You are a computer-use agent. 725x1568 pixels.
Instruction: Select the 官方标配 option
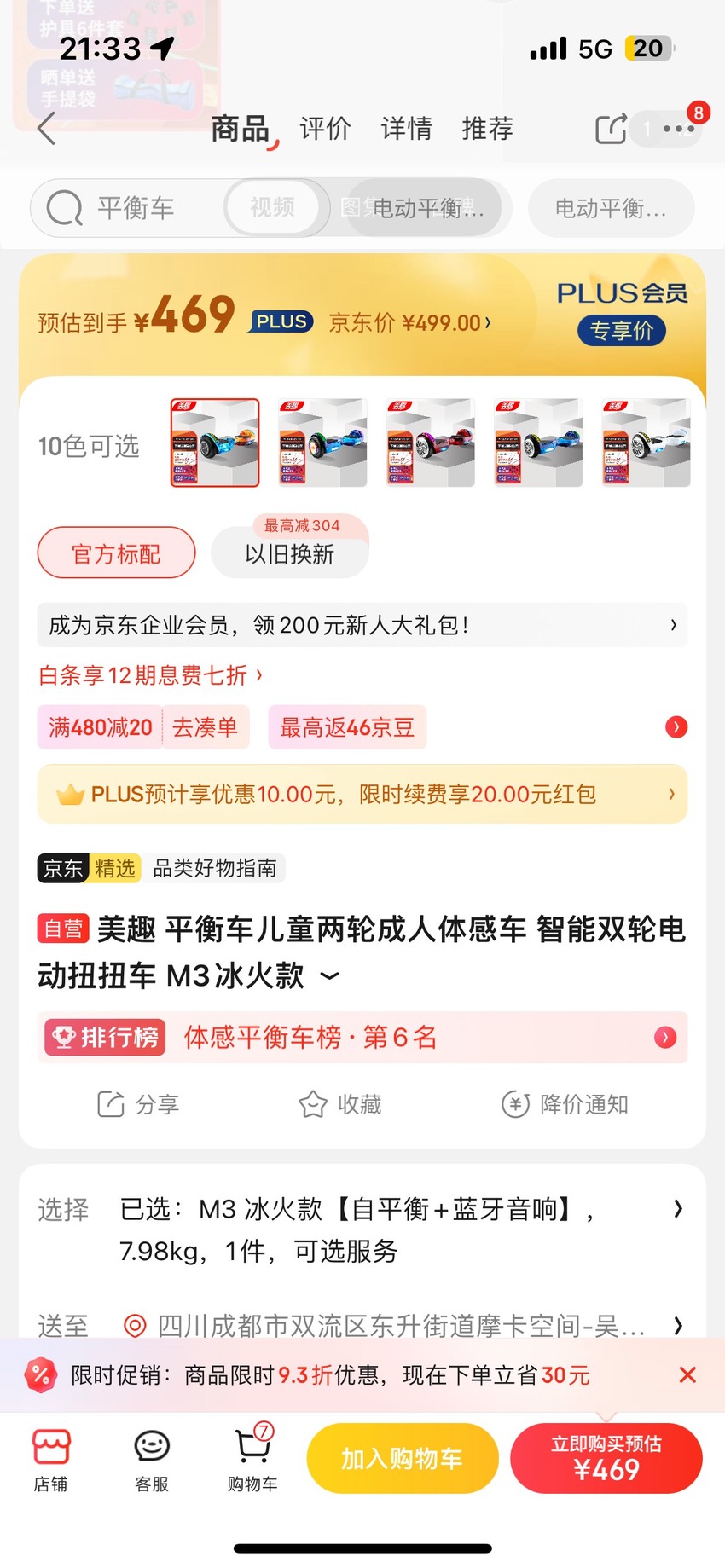coord(116,553)
